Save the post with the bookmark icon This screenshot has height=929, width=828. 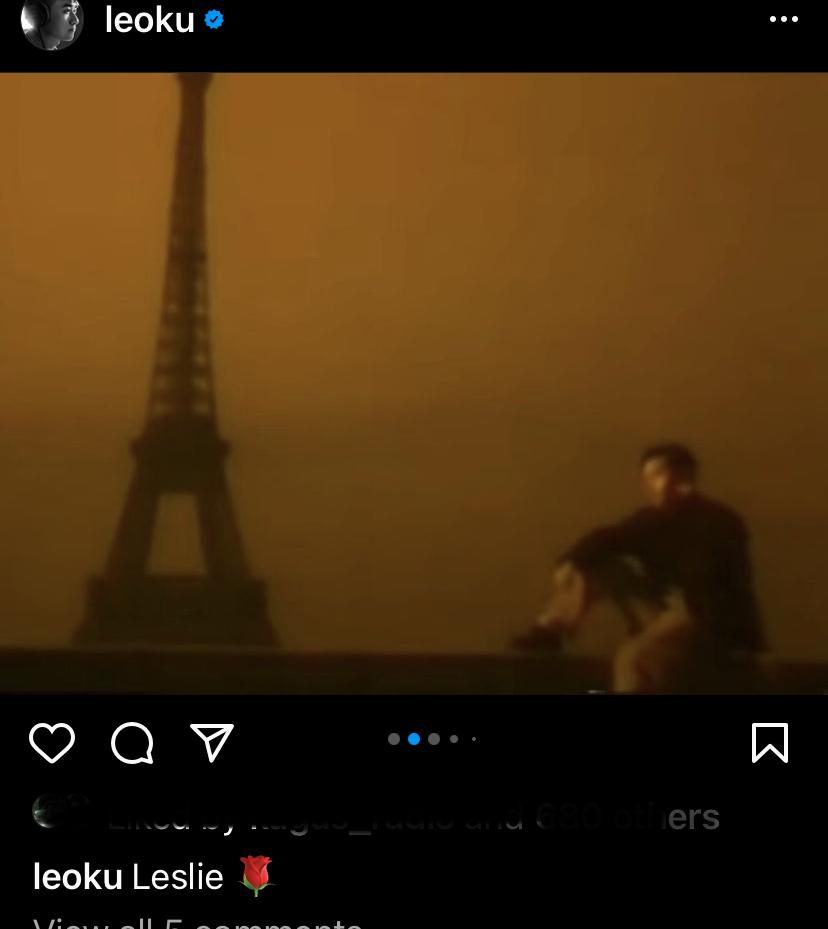pos(769,743)
